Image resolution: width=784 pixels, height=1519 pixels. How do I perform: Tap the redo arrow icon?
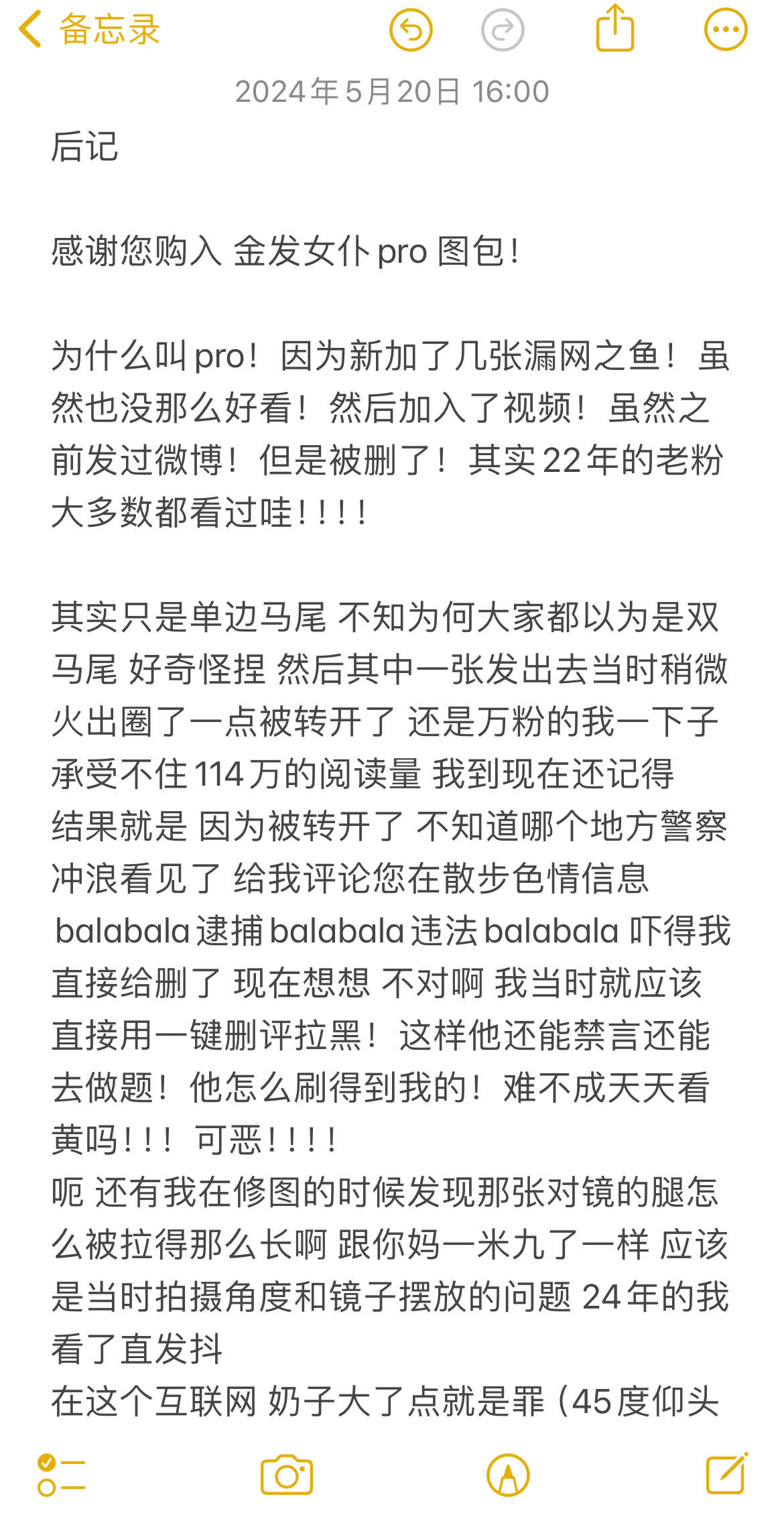click(x=503, y=30)
